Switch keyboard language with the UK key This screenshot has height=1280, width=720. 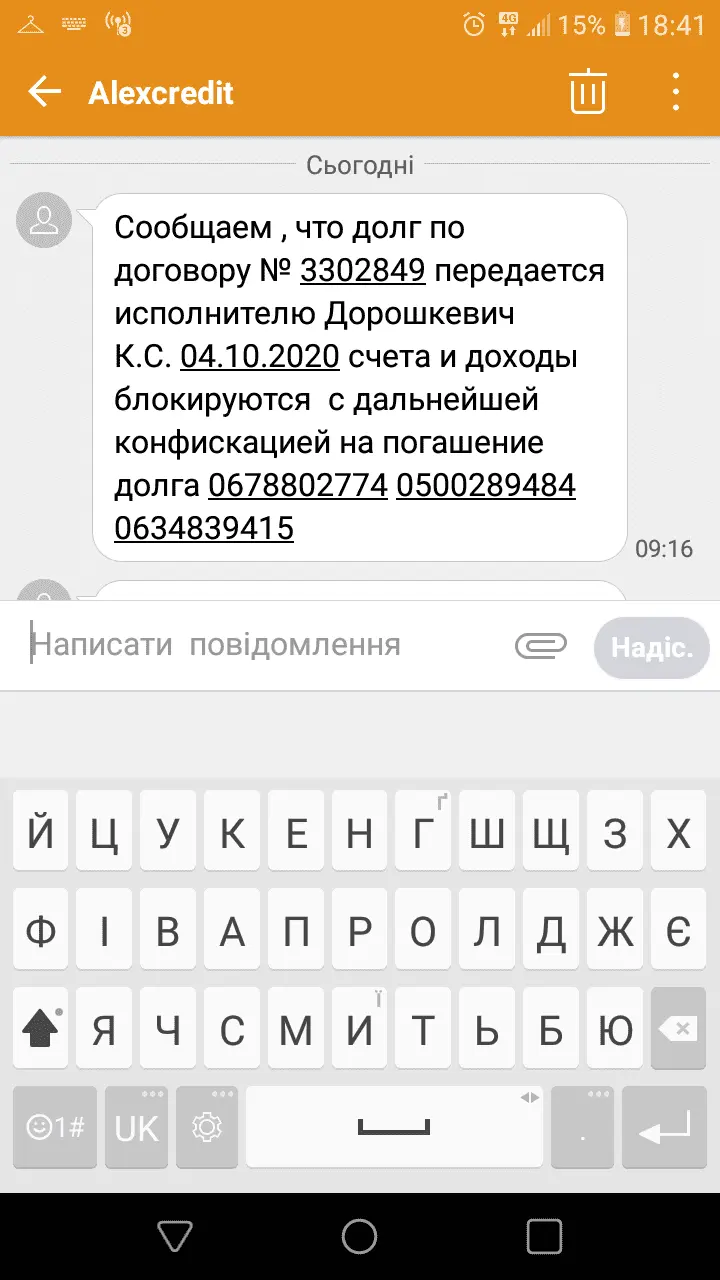[x=137, y=1128]
